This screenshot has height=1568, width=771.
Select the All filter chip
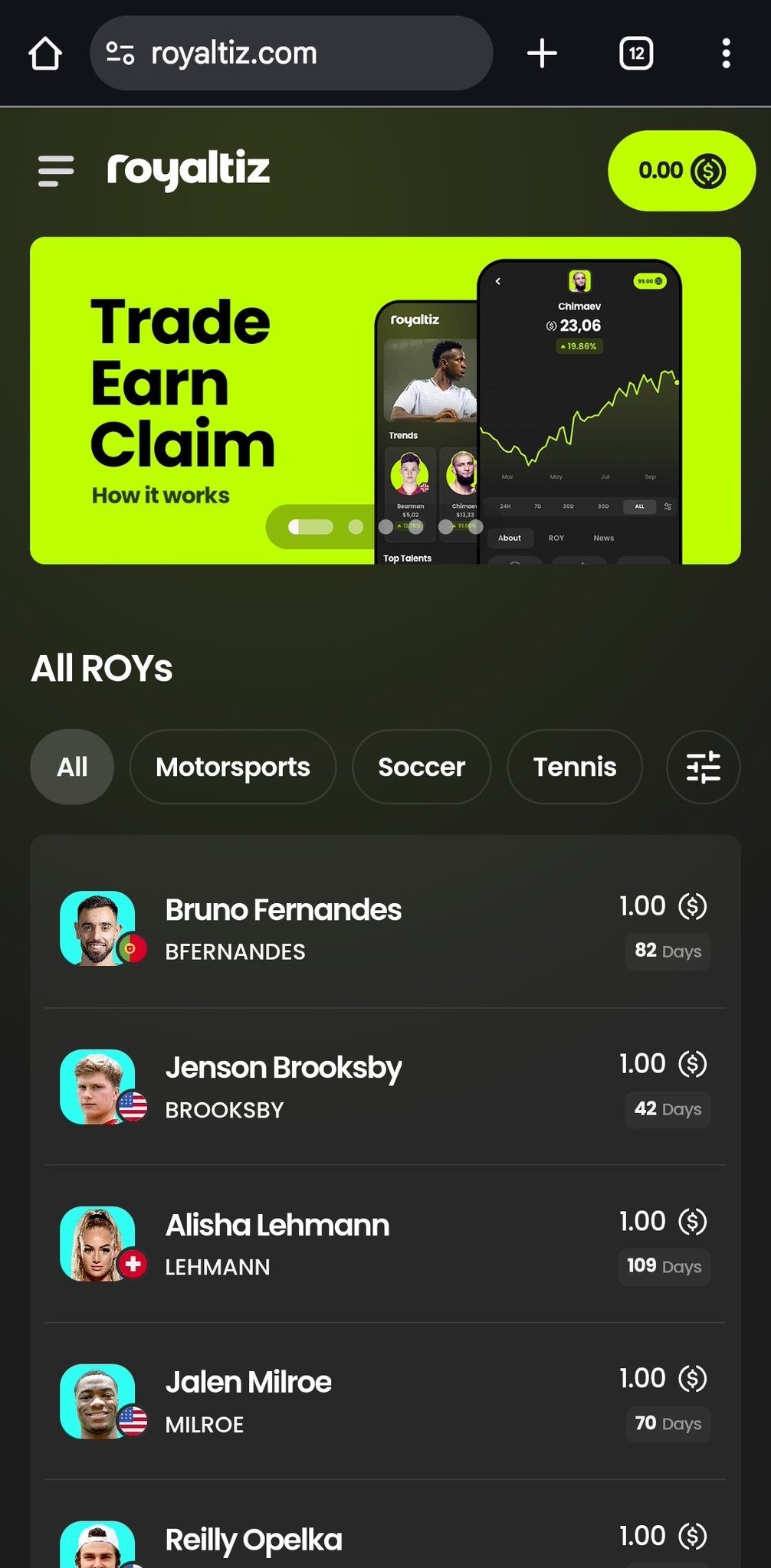pos(72,767)
